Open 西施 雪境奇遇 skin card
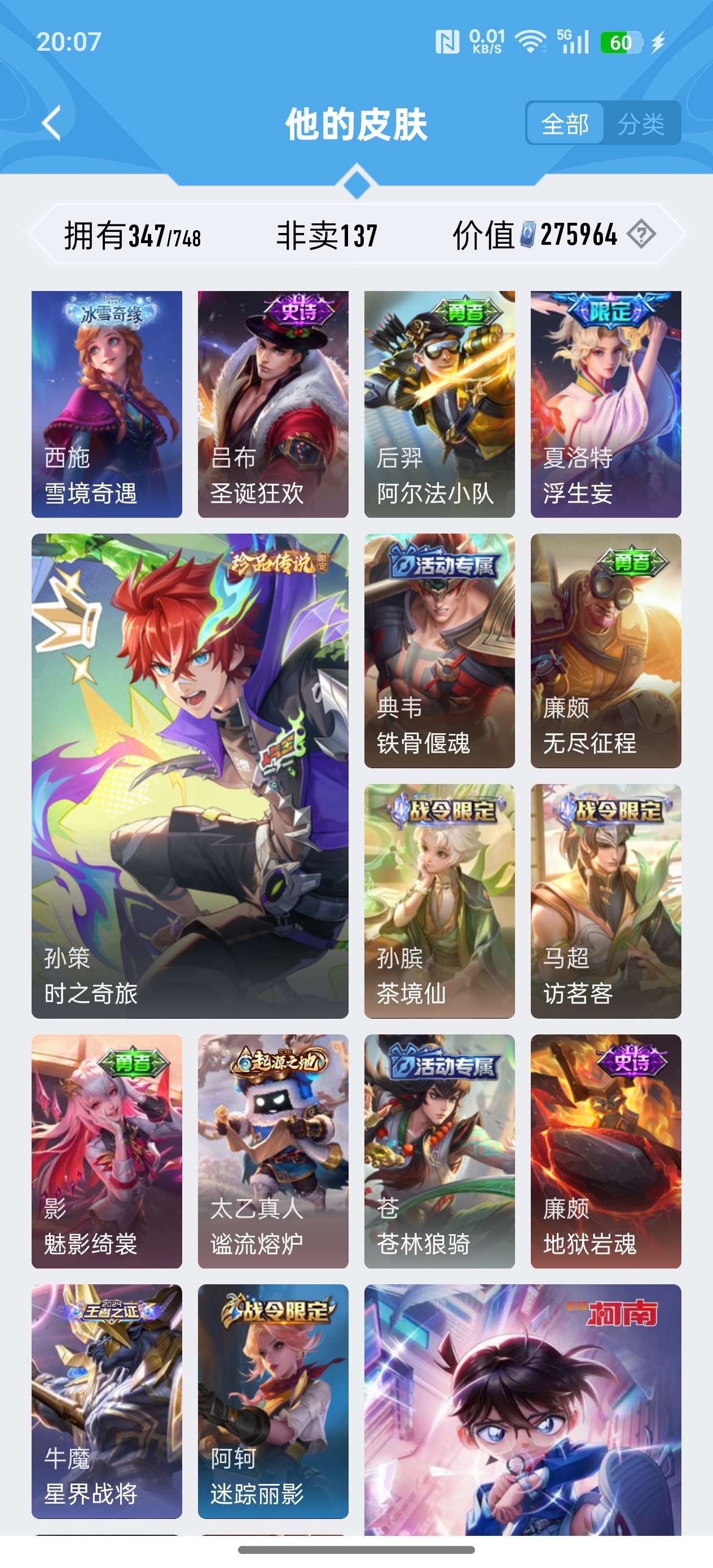This screenshot has width=713, height=1568. (107, 404)
